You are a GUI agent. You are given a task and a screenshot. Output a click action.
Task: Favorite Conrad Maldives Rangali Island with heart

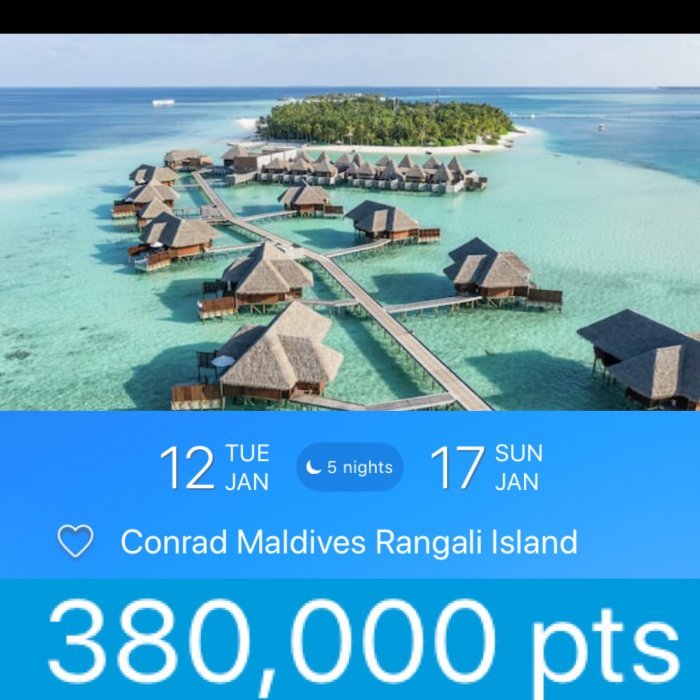point(75,541)
